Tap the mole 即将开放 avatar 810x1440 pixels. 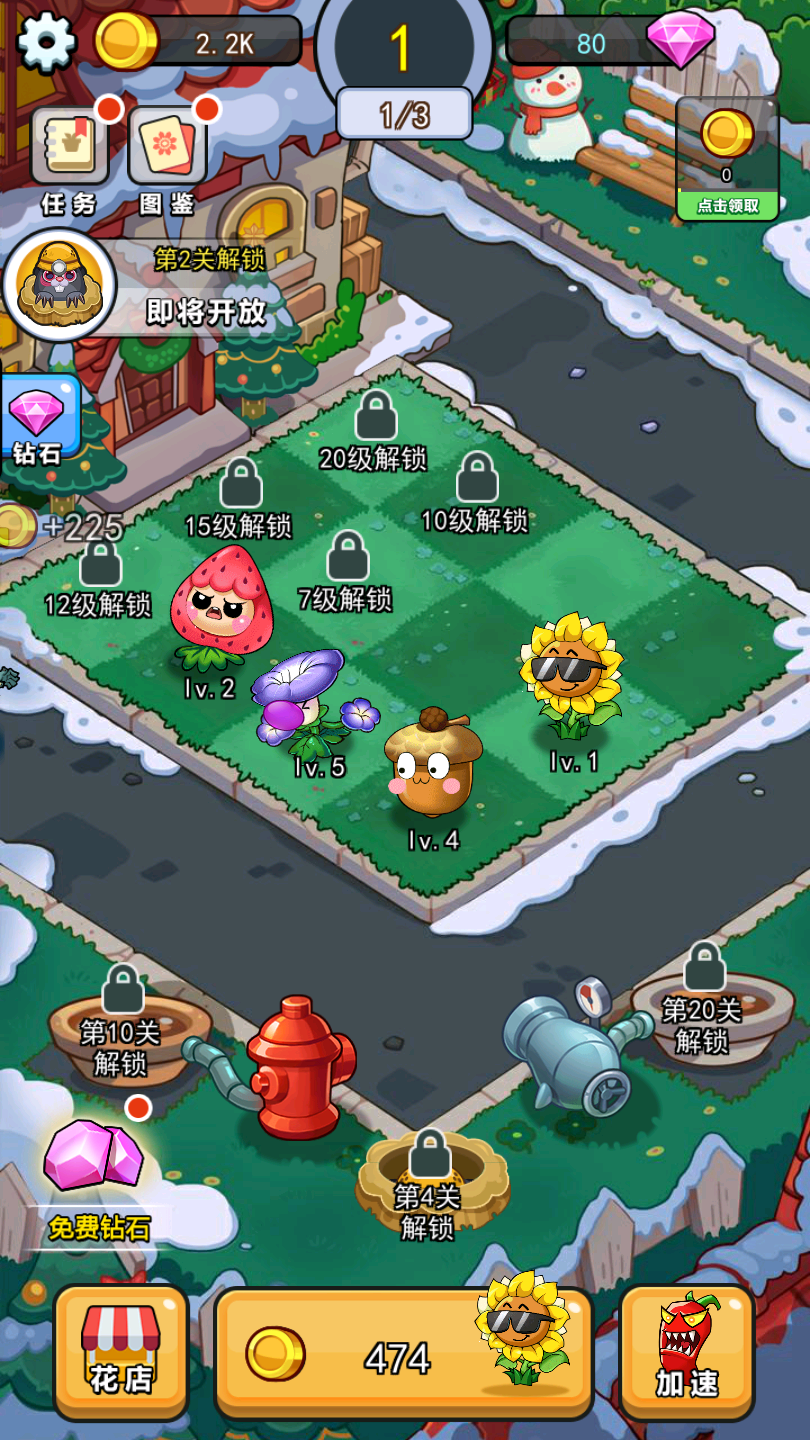click(x=59, y=285)
